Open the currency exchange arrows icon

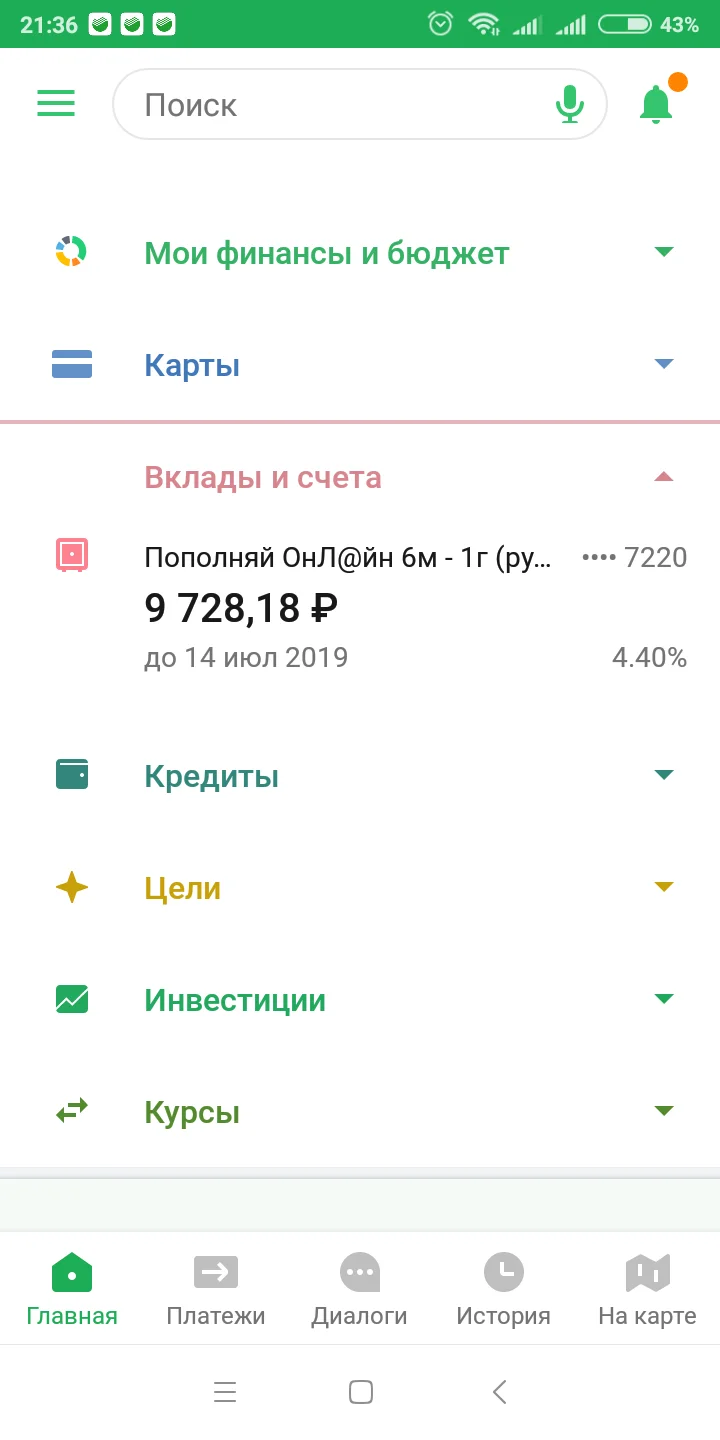point(71,1110)
